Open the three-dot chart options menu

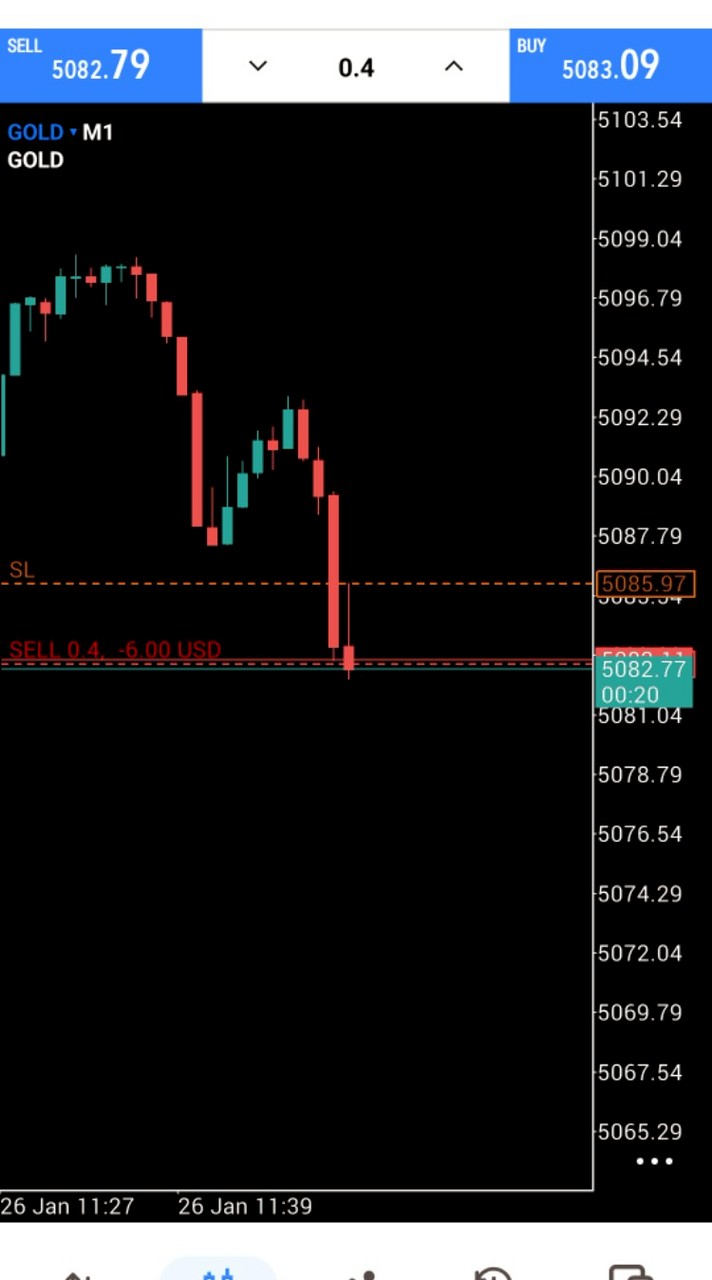(654, 1162)
